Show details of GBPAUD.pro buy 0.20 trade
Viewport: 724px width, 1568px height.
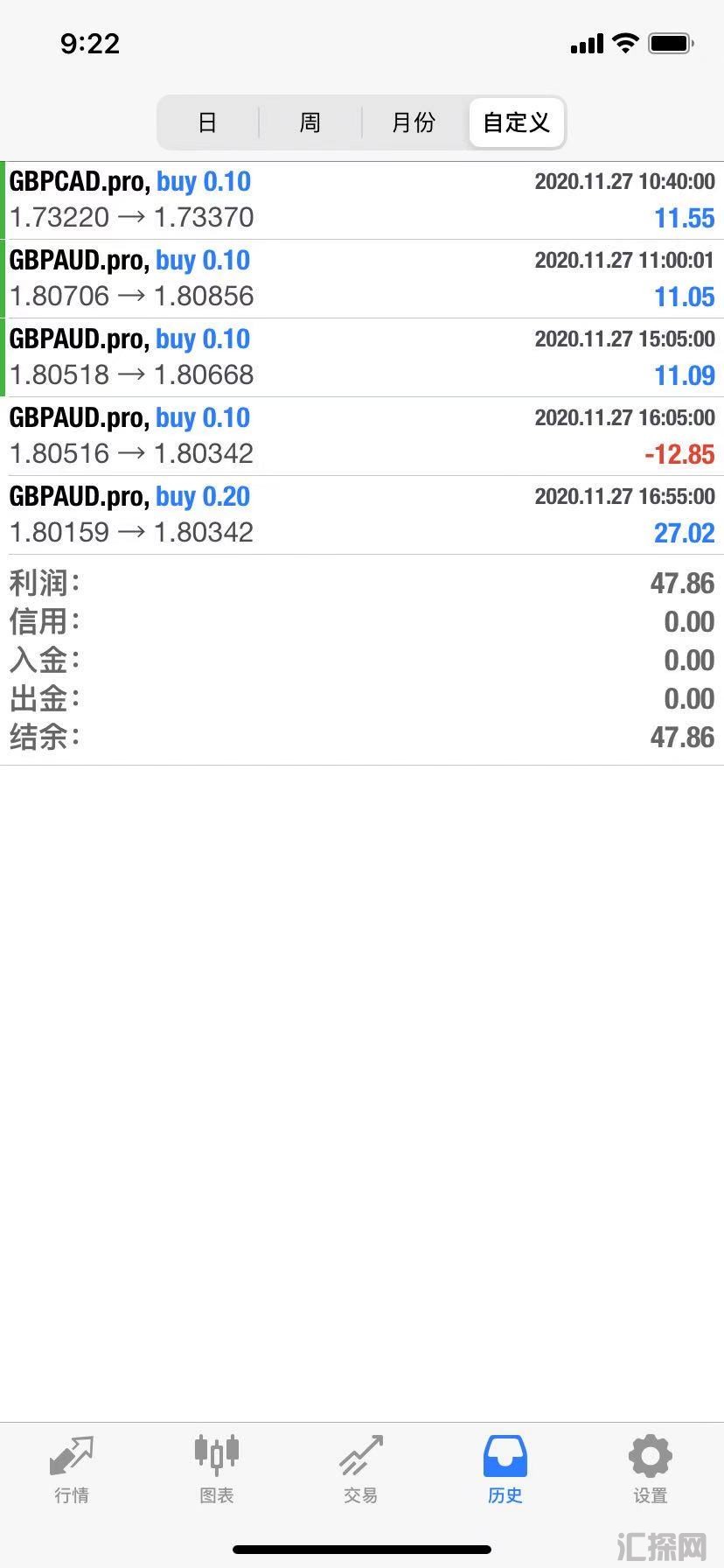pyautogui.click(x=362, y=515)
